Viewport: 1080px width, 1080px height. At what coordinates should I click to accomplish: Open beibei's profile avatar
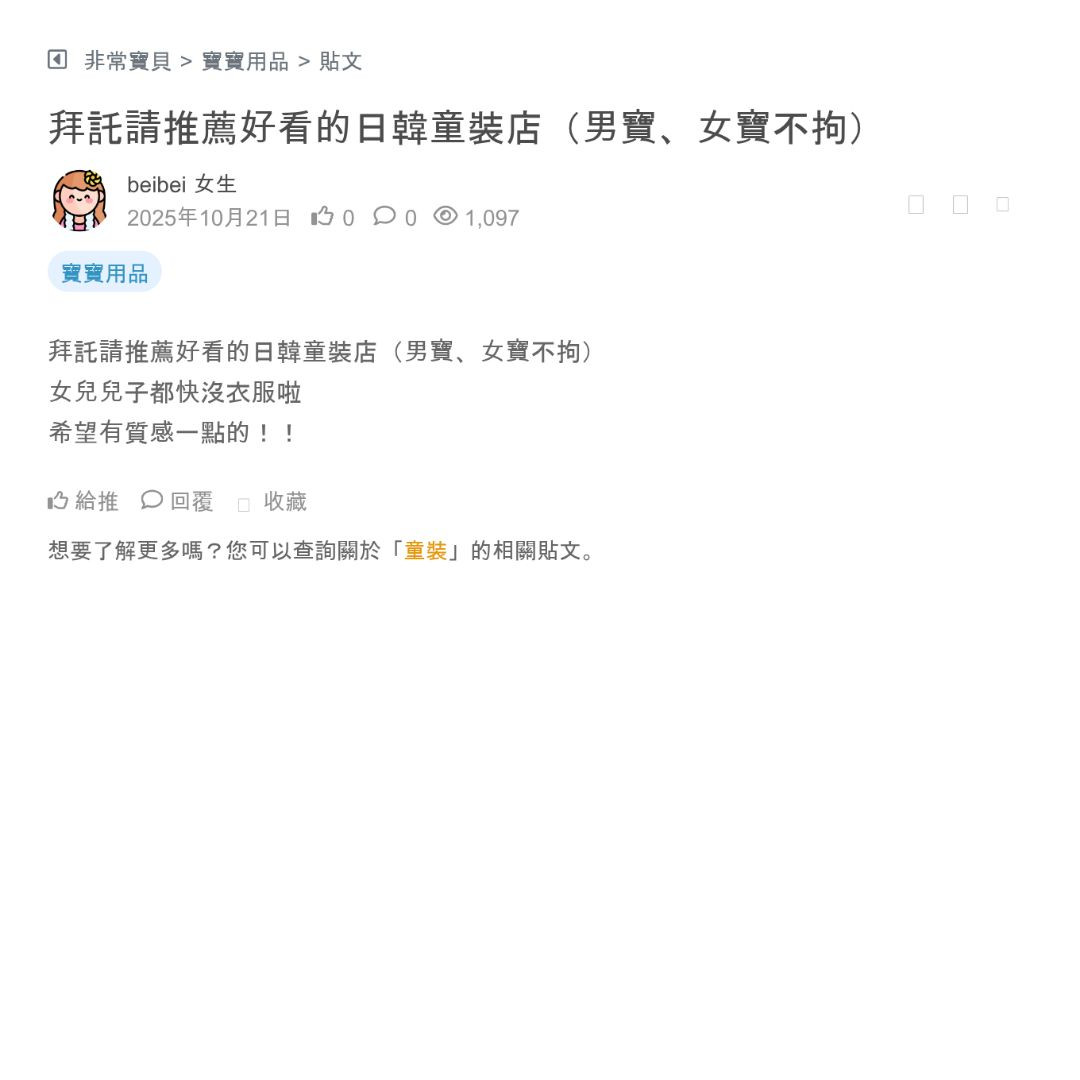pyautogui.click(x=79, y=200)
